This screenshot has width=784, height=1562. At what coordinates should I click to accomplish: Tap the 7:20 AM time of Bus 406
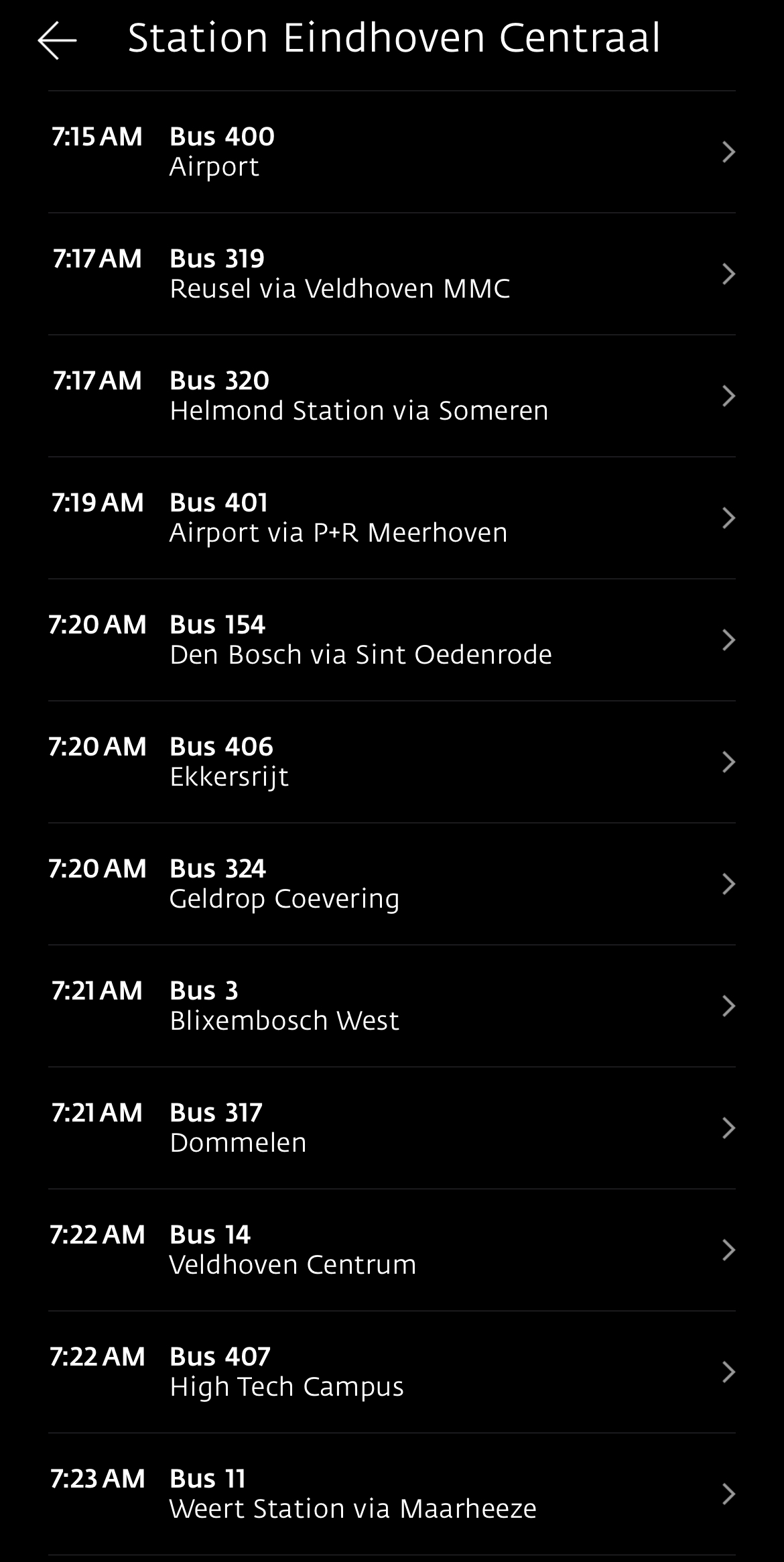click(x=98, y=746)
